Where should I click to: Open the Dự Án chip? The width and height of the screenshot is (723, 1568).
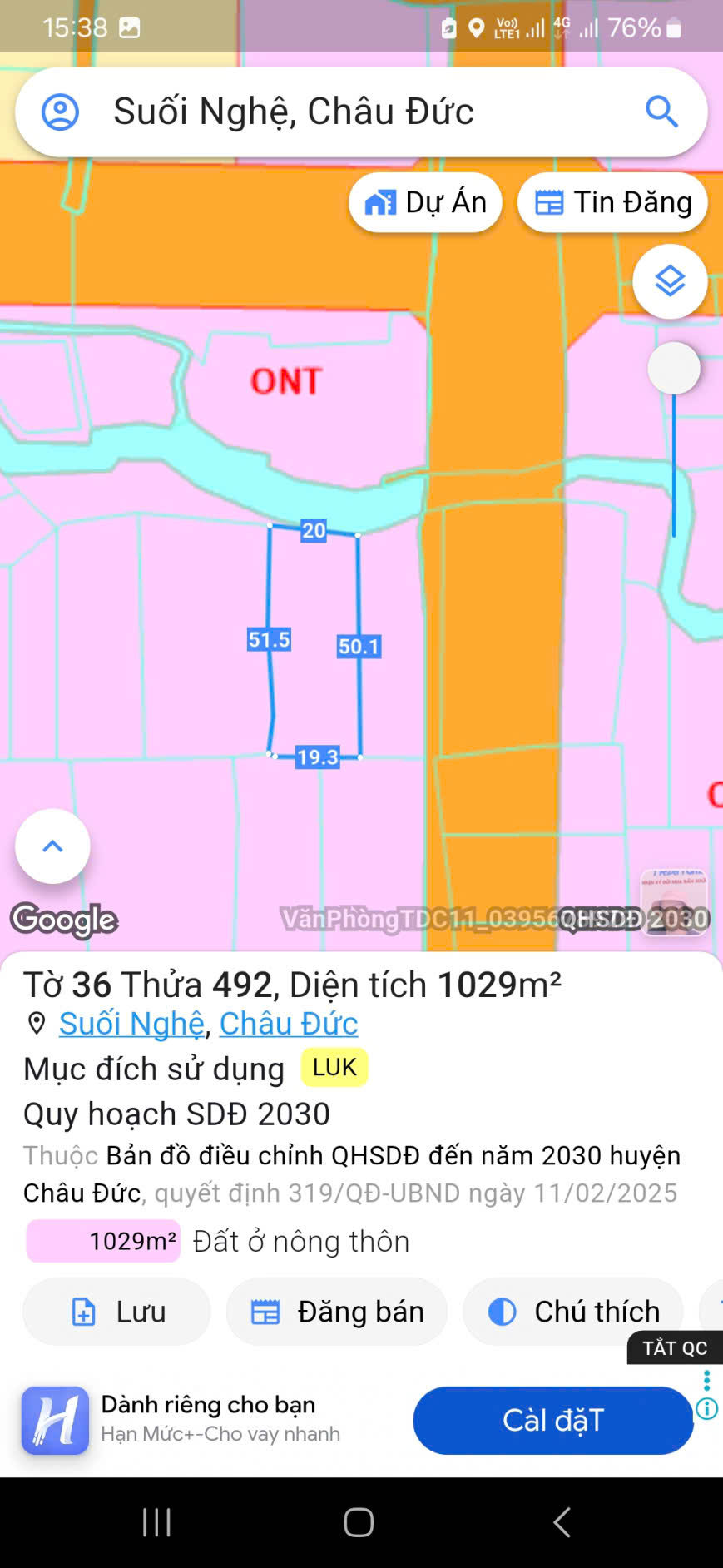point(425,202)
